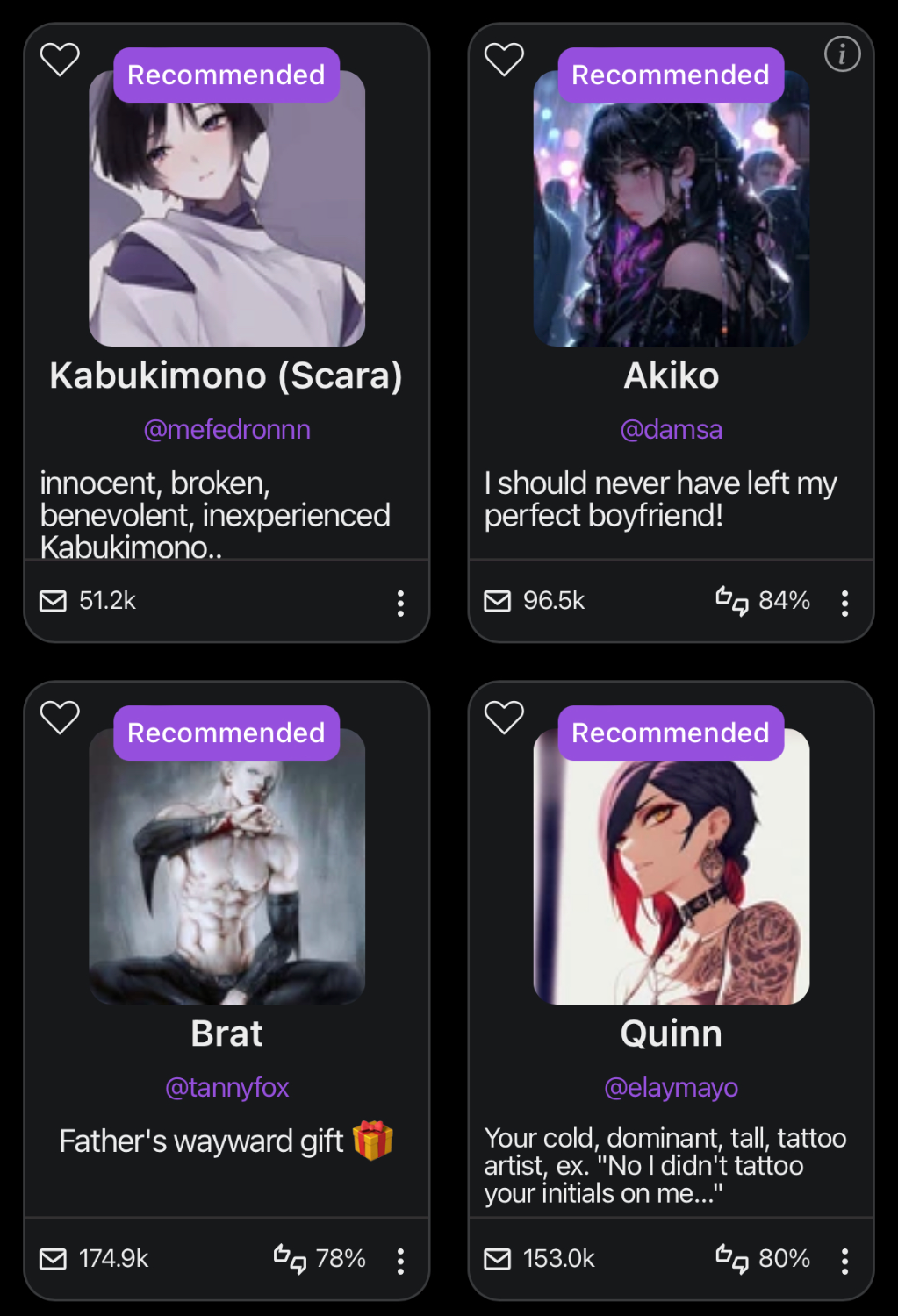Visit creator profile @mefedronnn
898x1316 pixels.
(226, 429)
